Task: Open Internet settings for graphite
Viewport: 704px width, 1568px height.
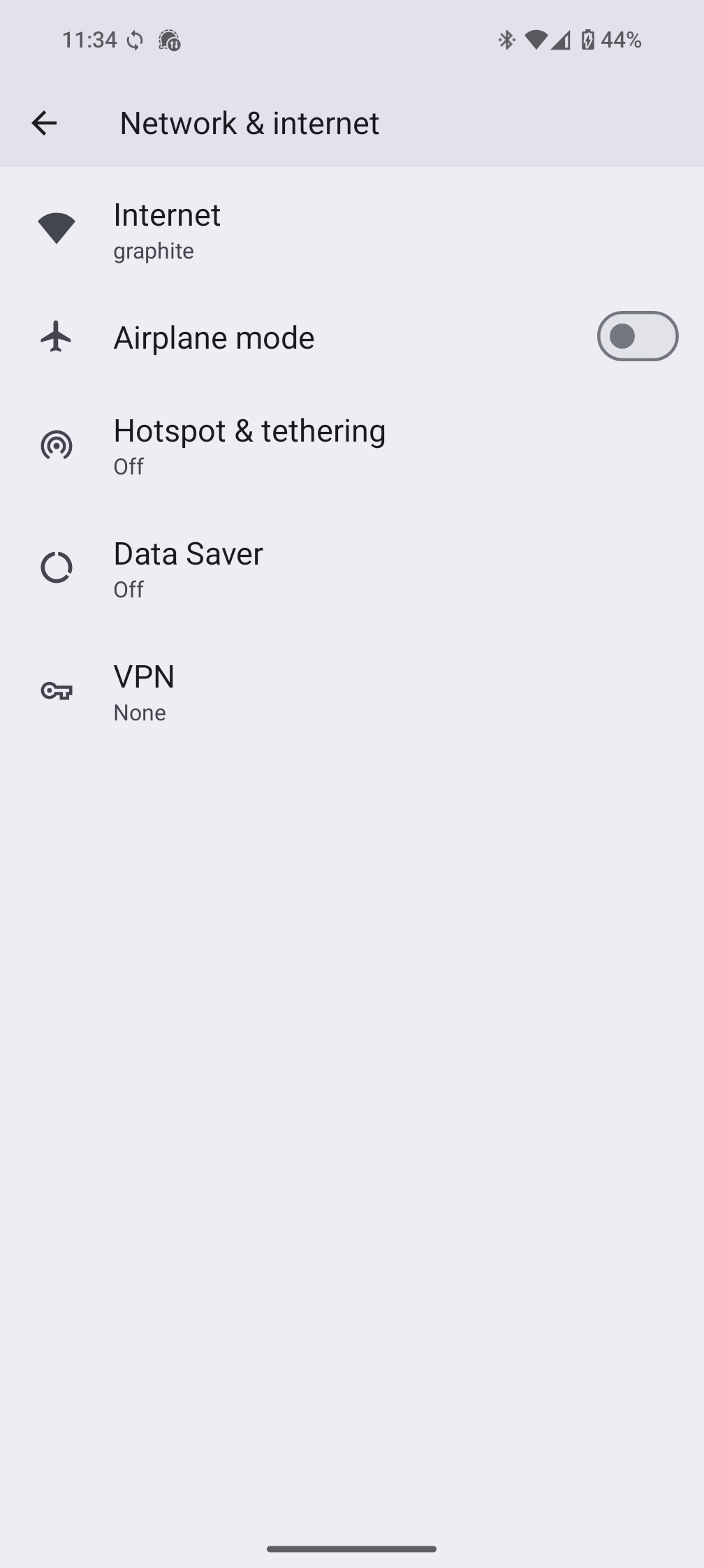Action: click(x=168, y=229)
